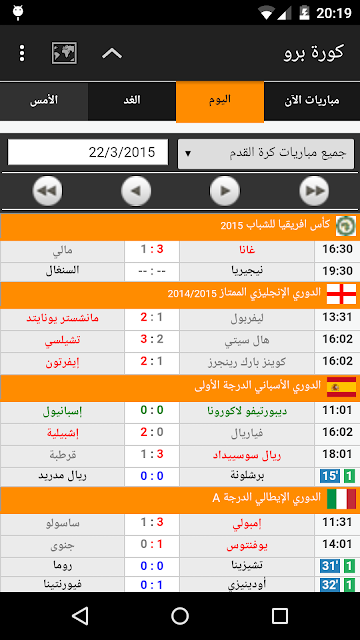
Task: Tap the single right arrow date button
Action: [224, 191]
